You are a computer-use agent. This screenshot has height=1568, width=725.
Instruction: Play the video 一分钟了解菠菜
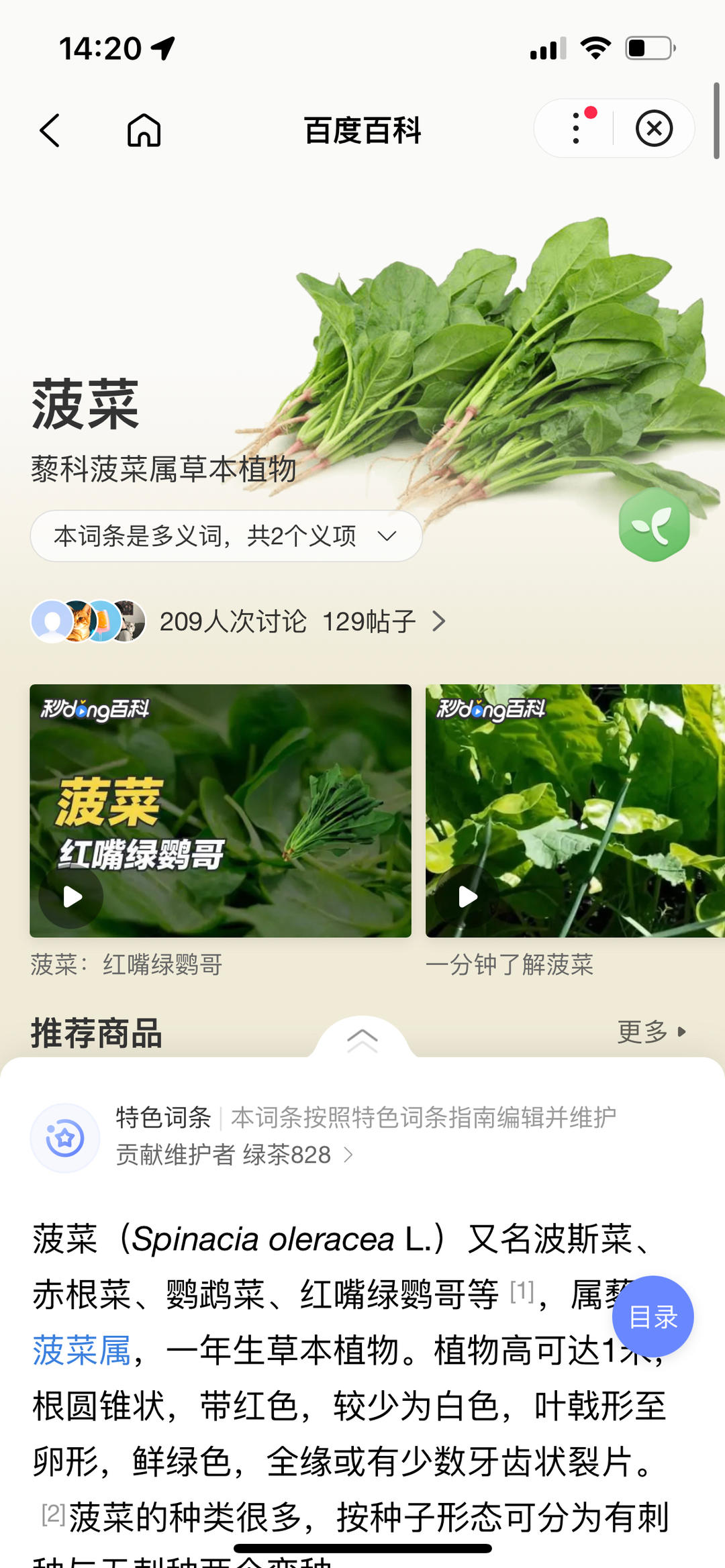tap(467, 896)
